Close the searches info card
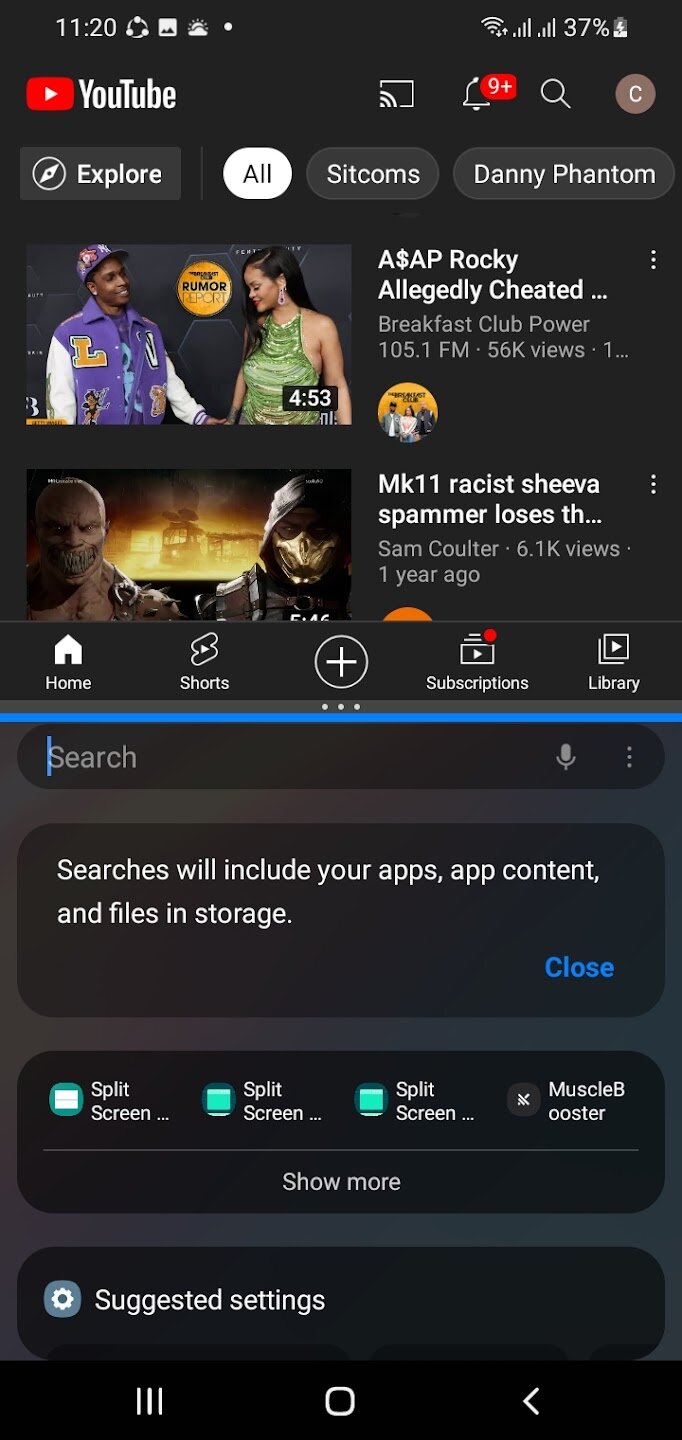The height and width of the screenshot is (1440, 682). (579, 967)
